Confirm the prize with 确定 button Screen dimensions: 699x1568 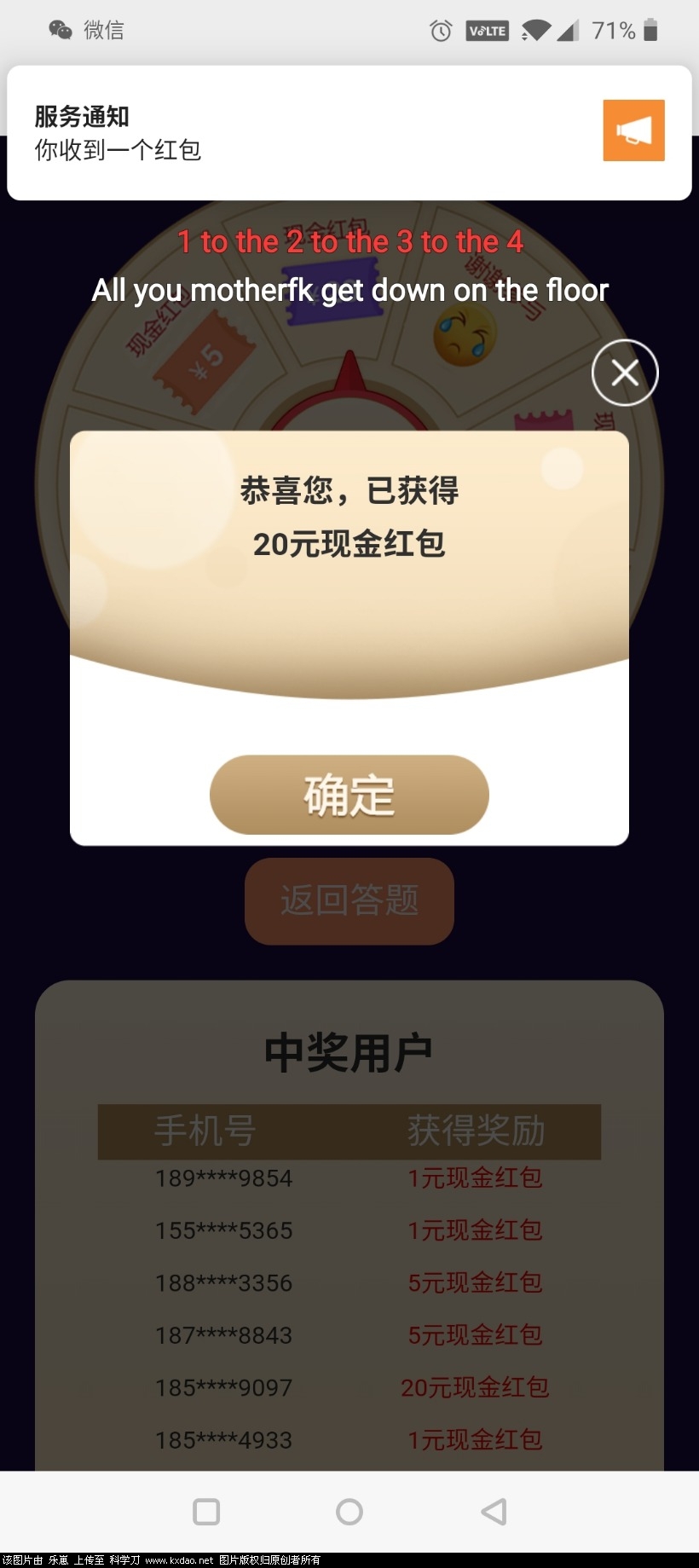(x=349, y=795)
